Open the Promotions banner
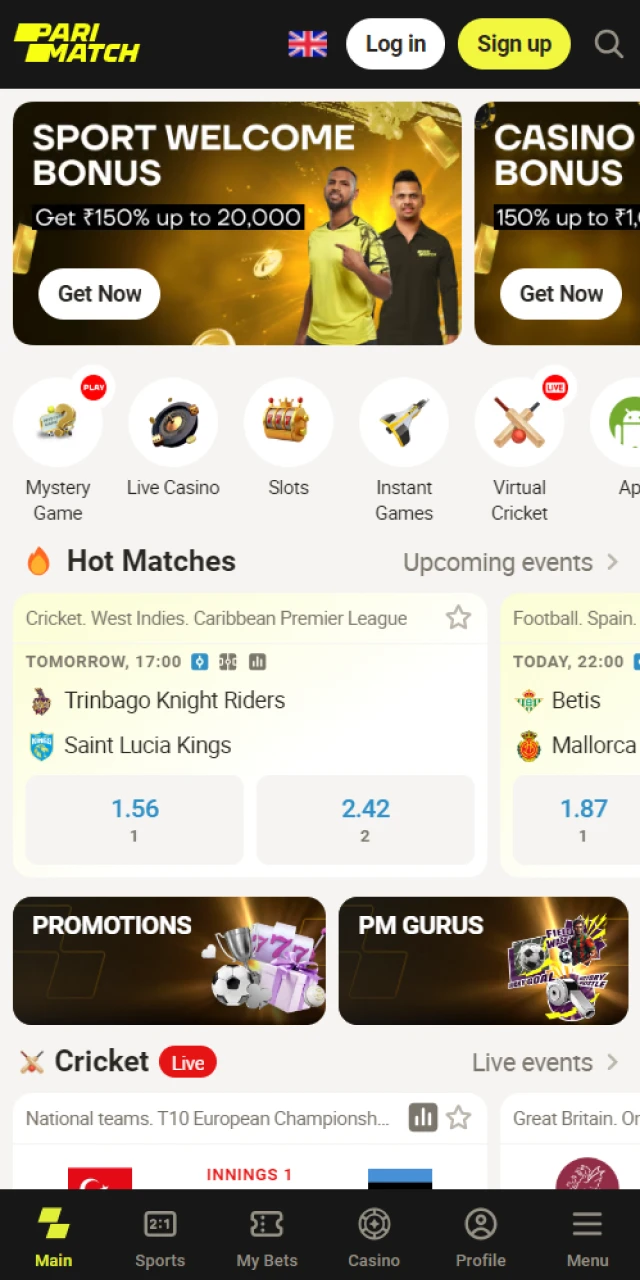 tap(169, 960)
